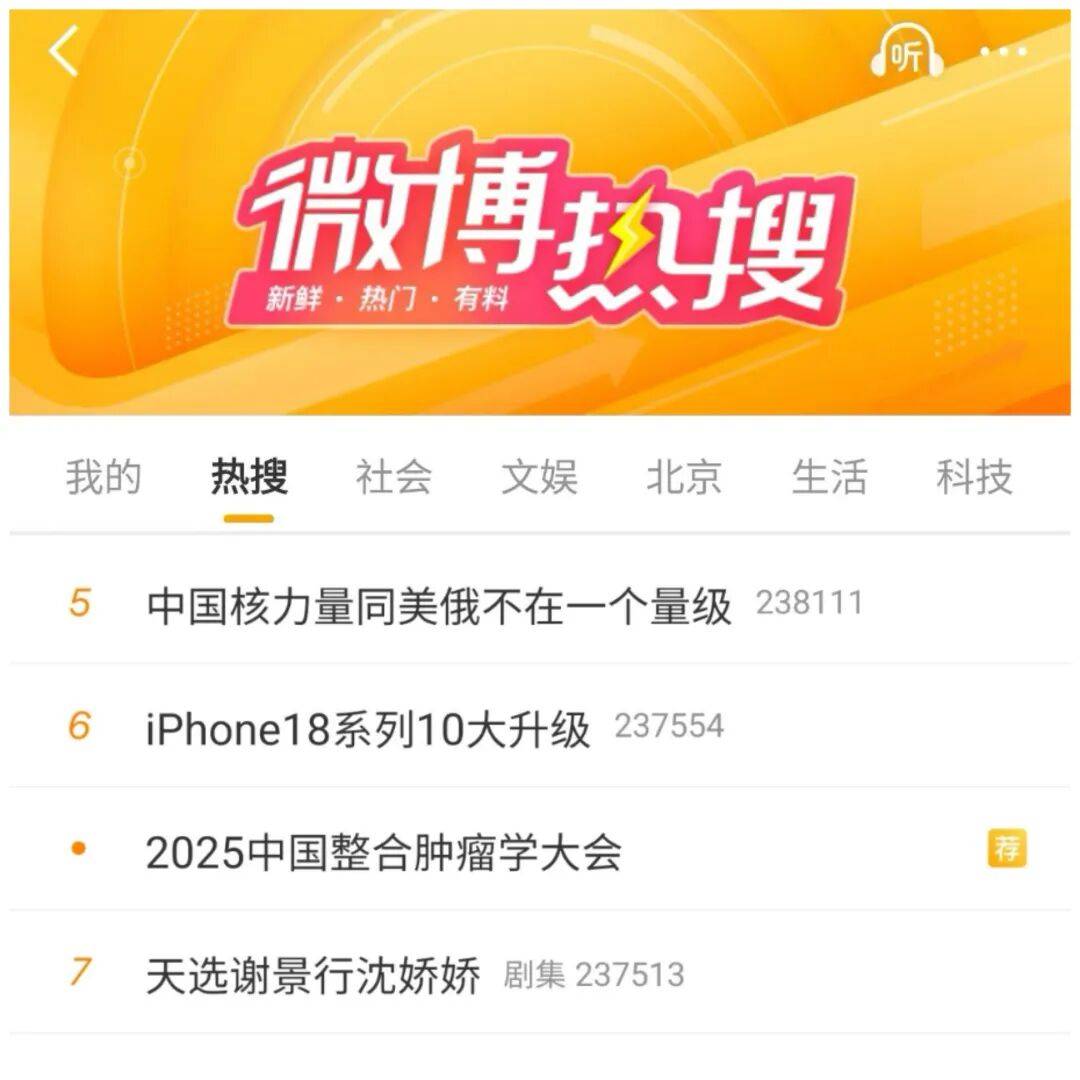Switch to the 我的 tab
The height and width of the screenshot is (1080, 1080).
(103, 478)
